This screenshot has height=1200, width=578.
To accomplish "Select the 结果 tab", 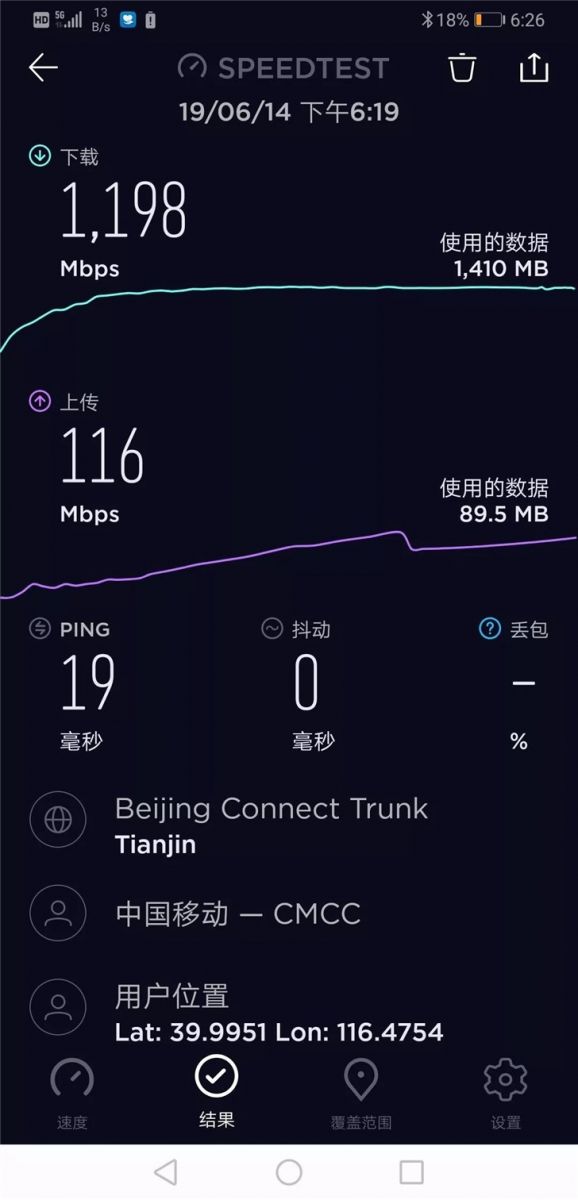I will coord(216,1091).
